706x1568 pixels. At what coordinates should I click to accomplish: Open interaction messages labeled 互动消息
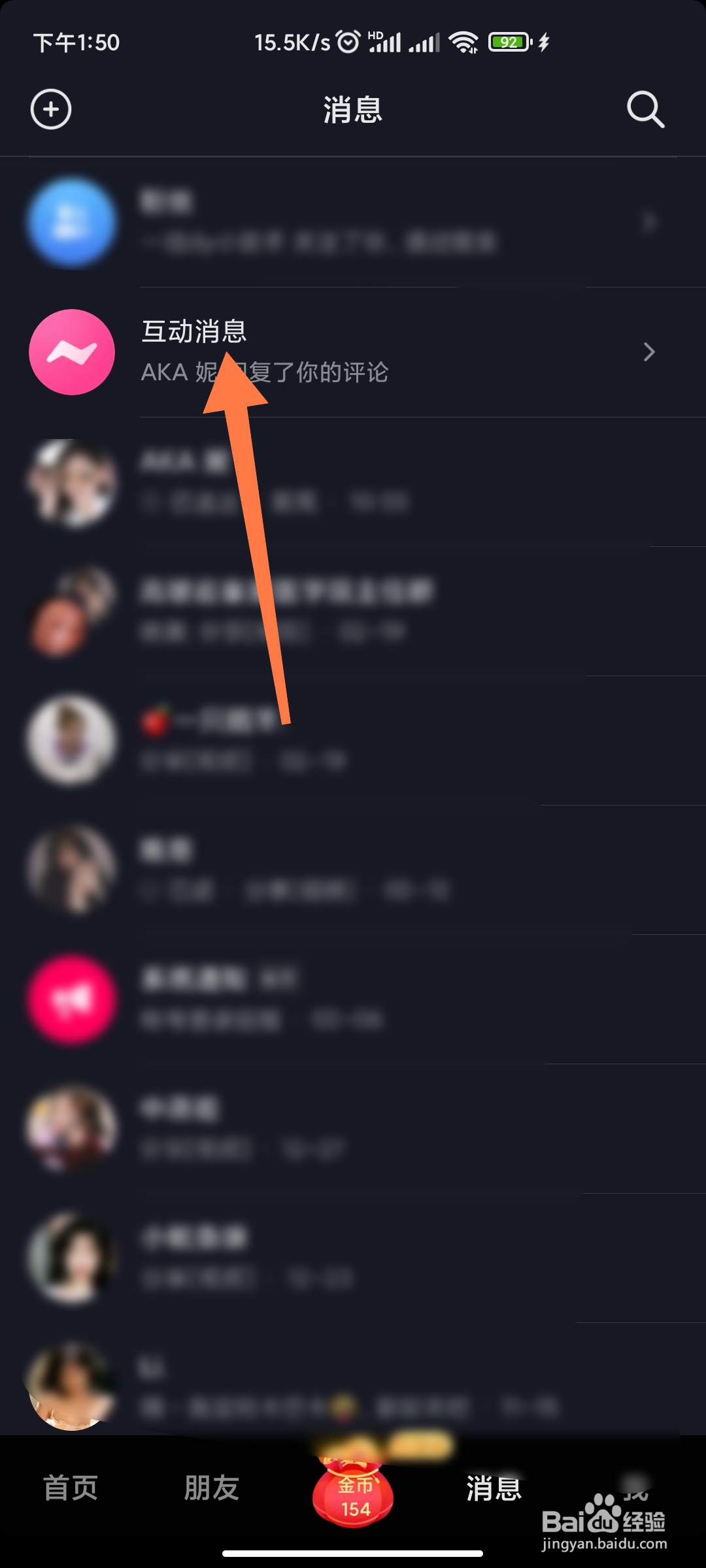(194, 332)
